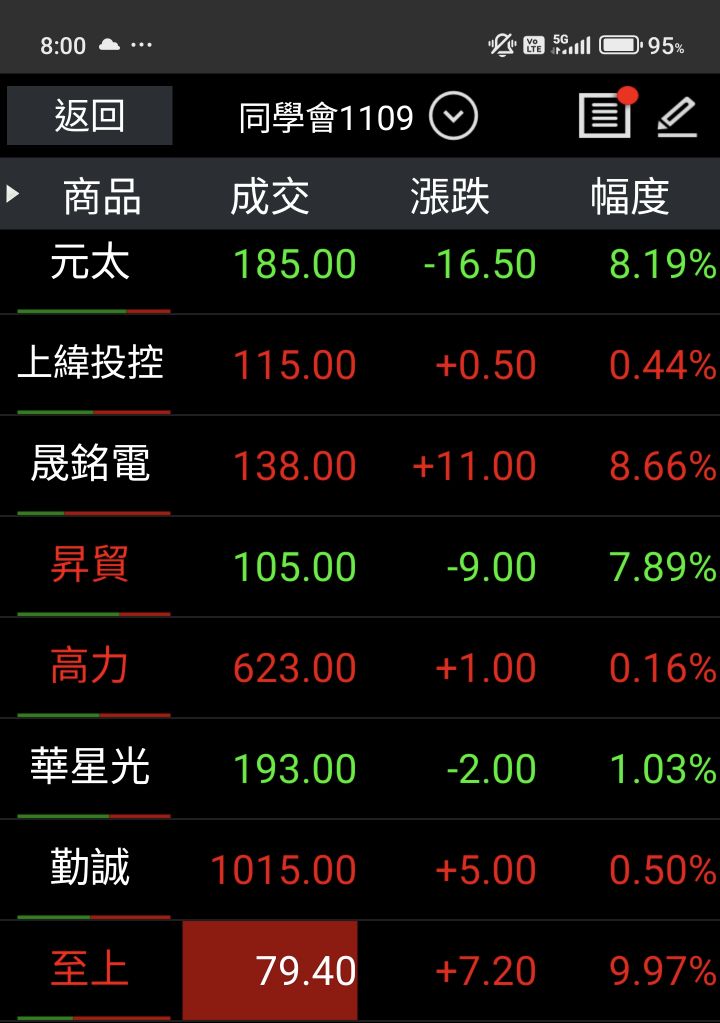Sort by 成交 column header
Screen dimensions: 720x1023
269,196
